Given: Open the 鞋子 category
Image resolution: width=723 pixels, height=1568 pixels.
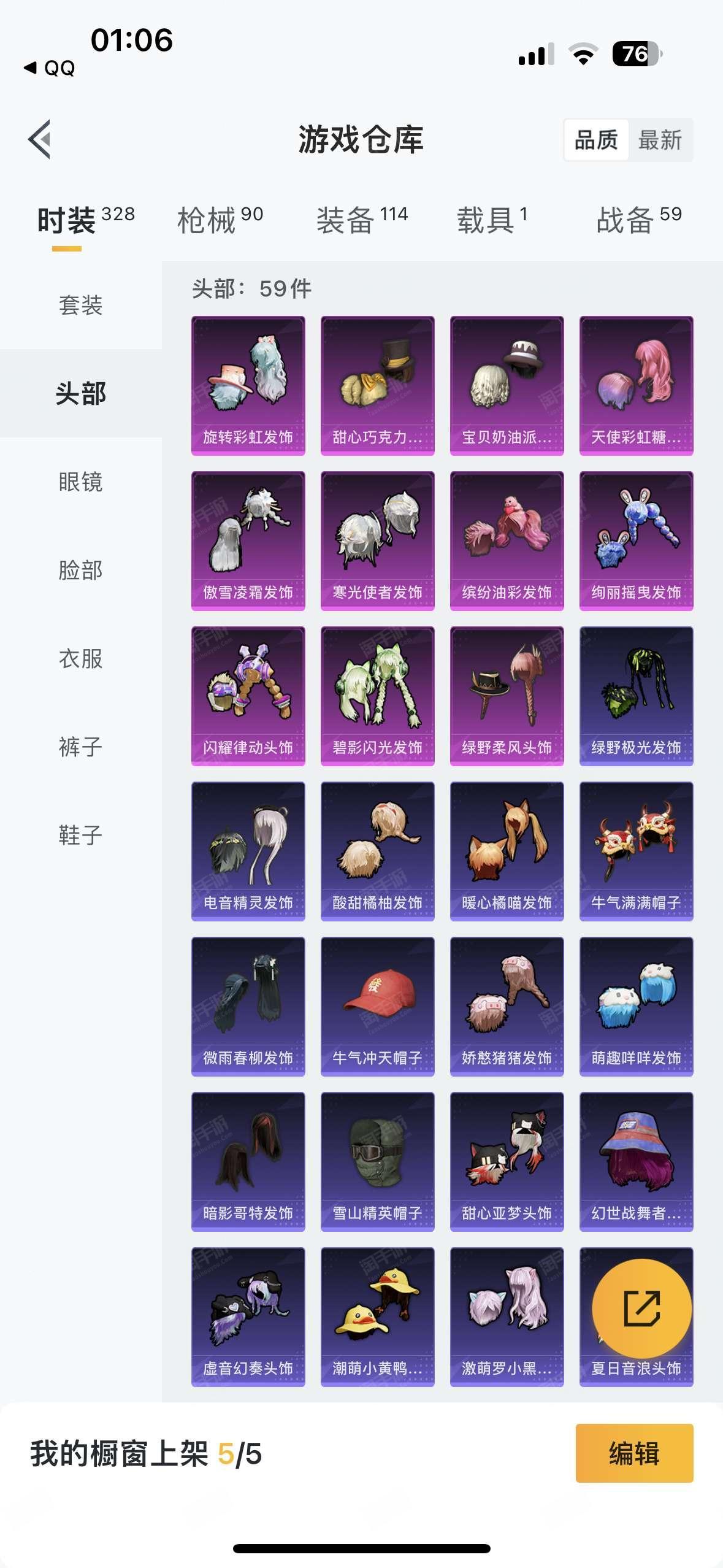Looking at the screenshot, I should point(81,835).
